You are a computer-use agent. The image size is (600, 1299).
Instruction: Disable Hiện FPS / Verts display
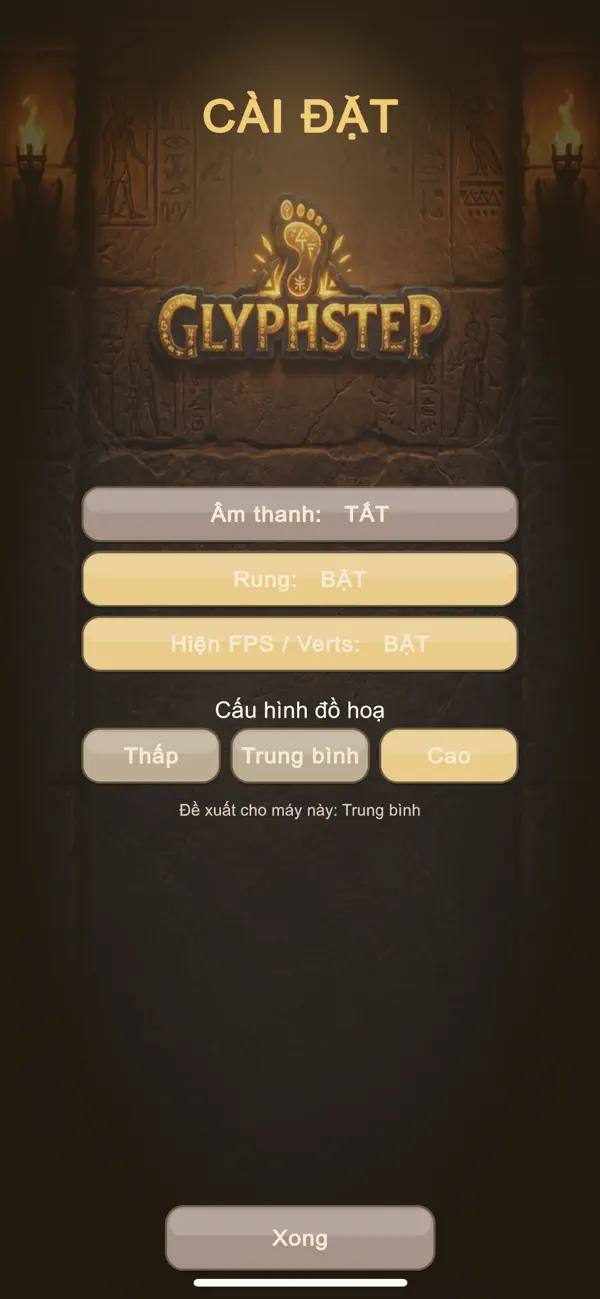click(300, 644)
